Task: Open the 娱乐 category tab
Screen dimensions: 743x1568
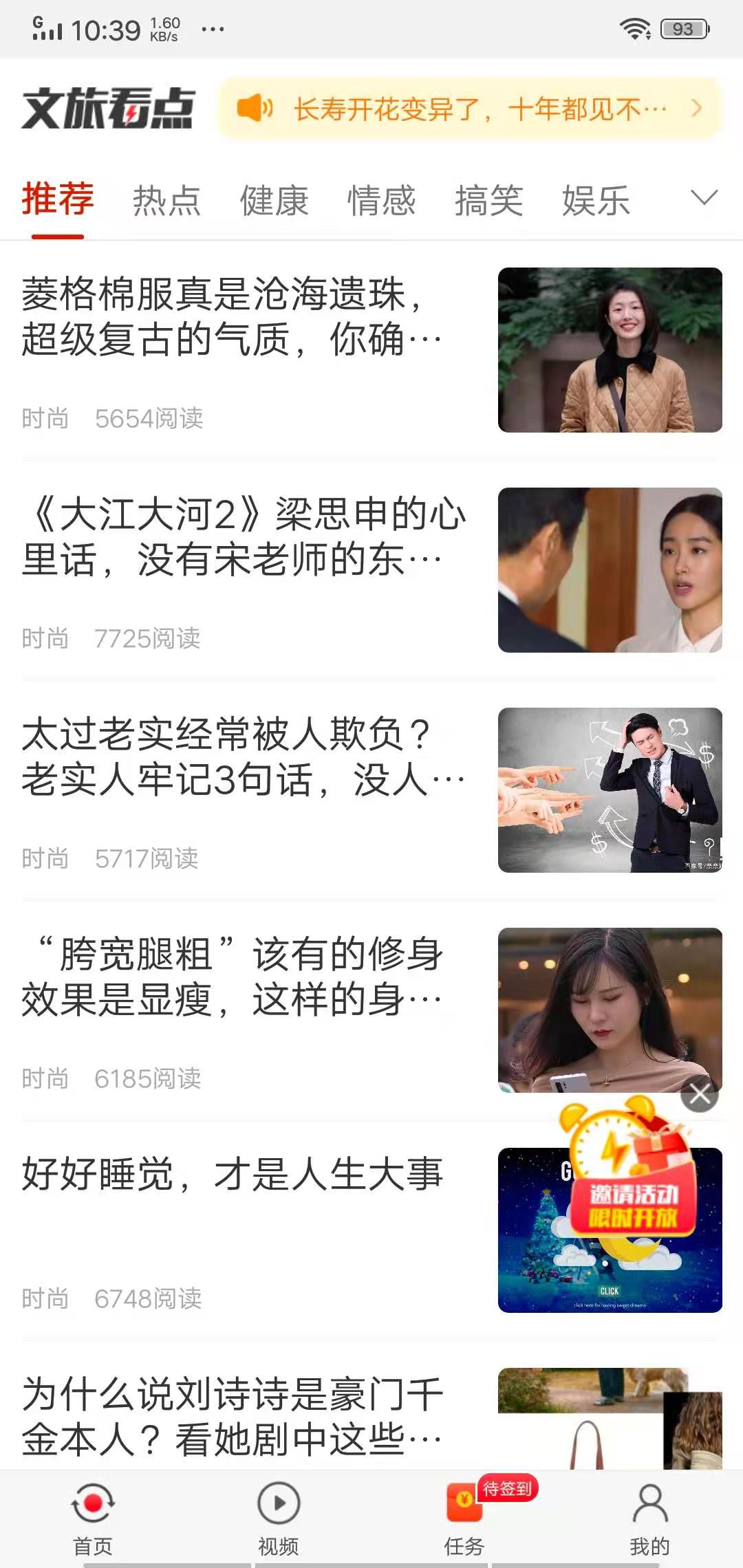Action: [x=596, y=201]
